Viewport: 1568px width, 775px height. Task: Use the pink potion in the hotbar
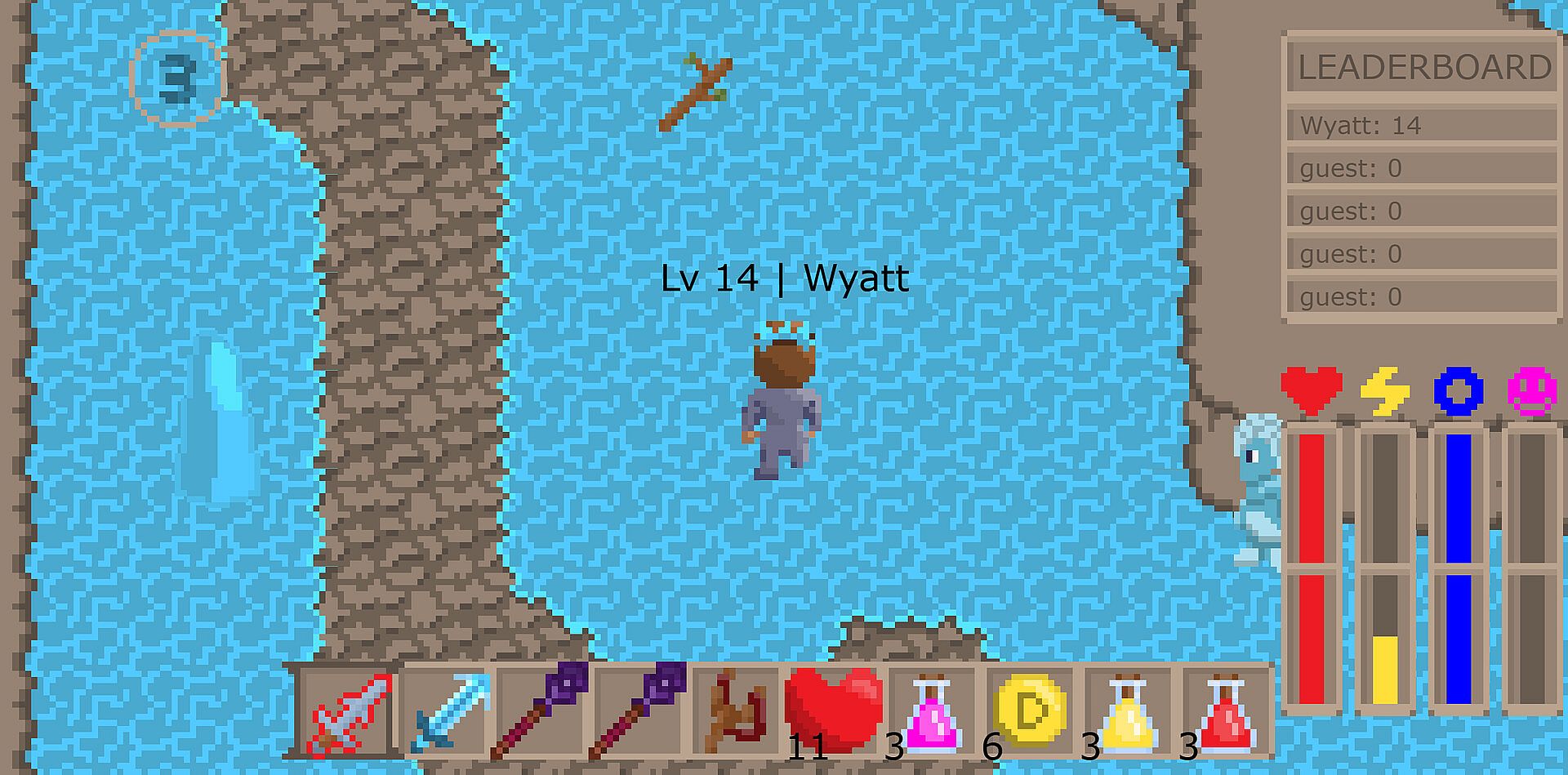[x=932, y=712]
